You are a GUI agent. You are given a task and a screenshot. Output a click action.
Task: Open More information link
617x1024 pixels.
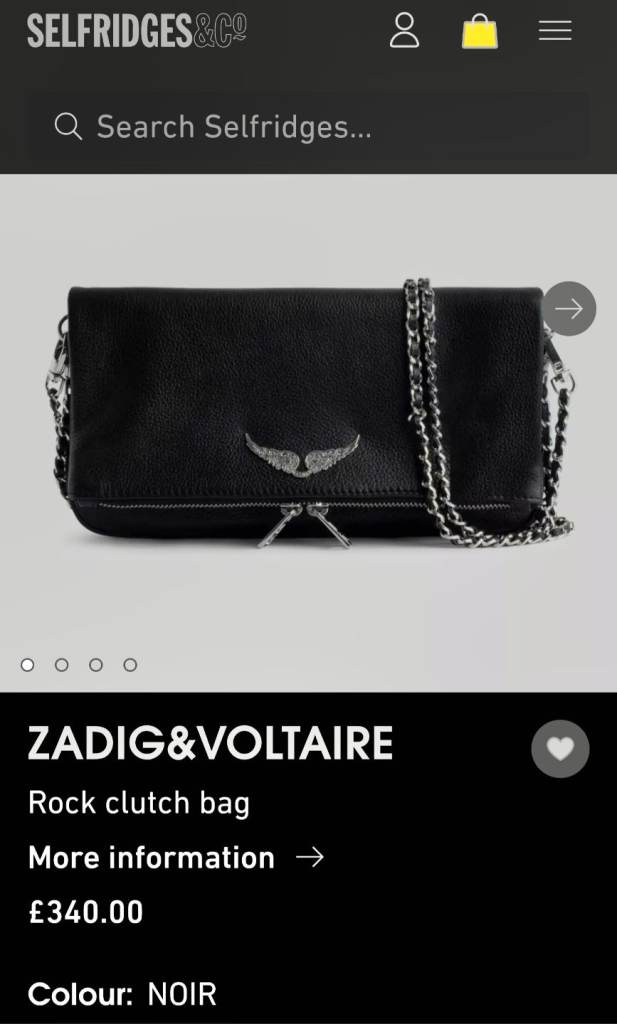coord(176,857)
